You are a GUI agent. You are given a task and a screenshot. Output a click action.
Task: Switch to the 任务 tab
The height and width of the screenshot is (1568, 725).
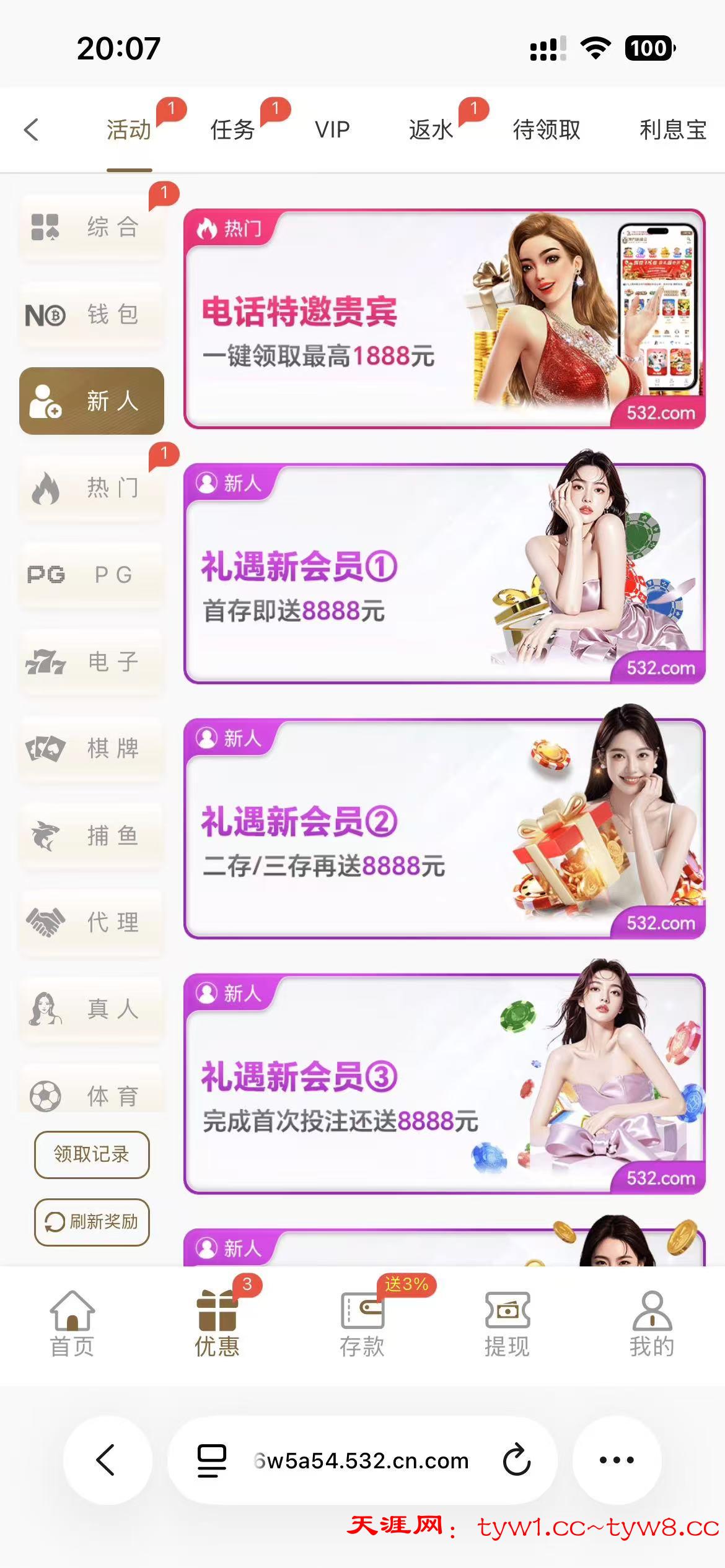click(232, 130)
